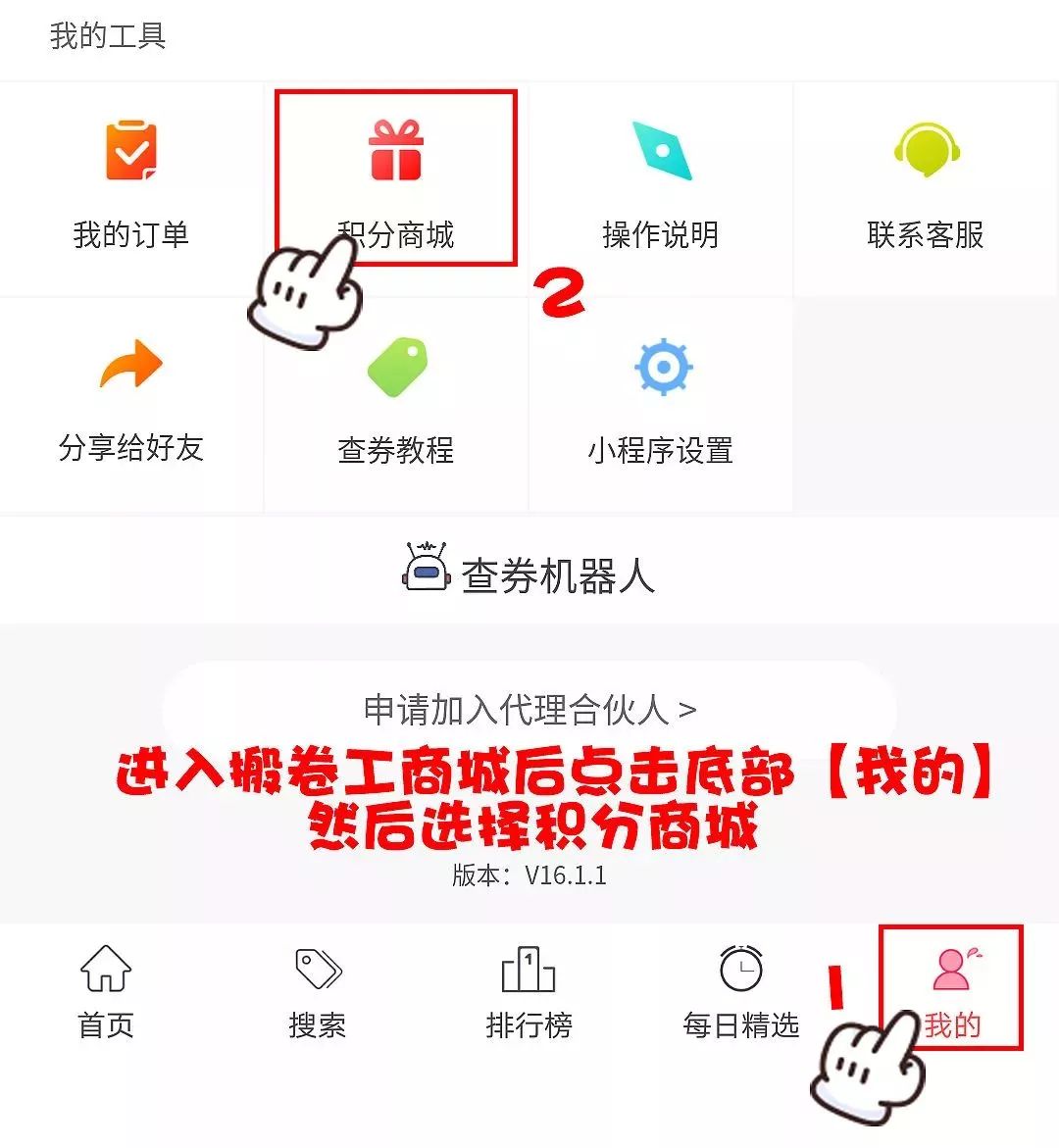This screenshot has width=1059, height=1148.
Task: Share with friends (分享给好友)
Action: click(x=131, y=402)
